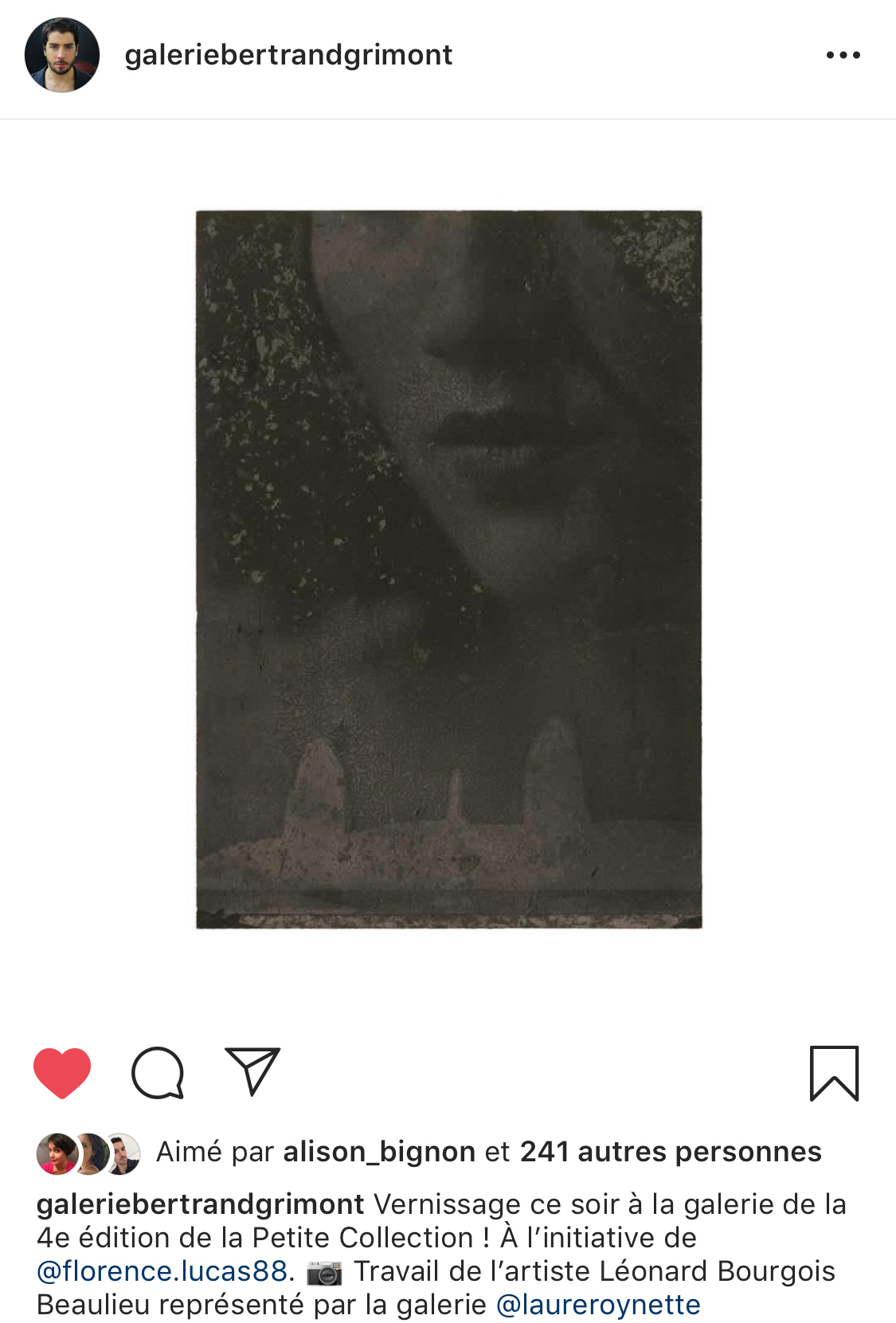View the 241 autres personnes likes list
This screenshot has width=896, height=1323.
point(670,1152)
